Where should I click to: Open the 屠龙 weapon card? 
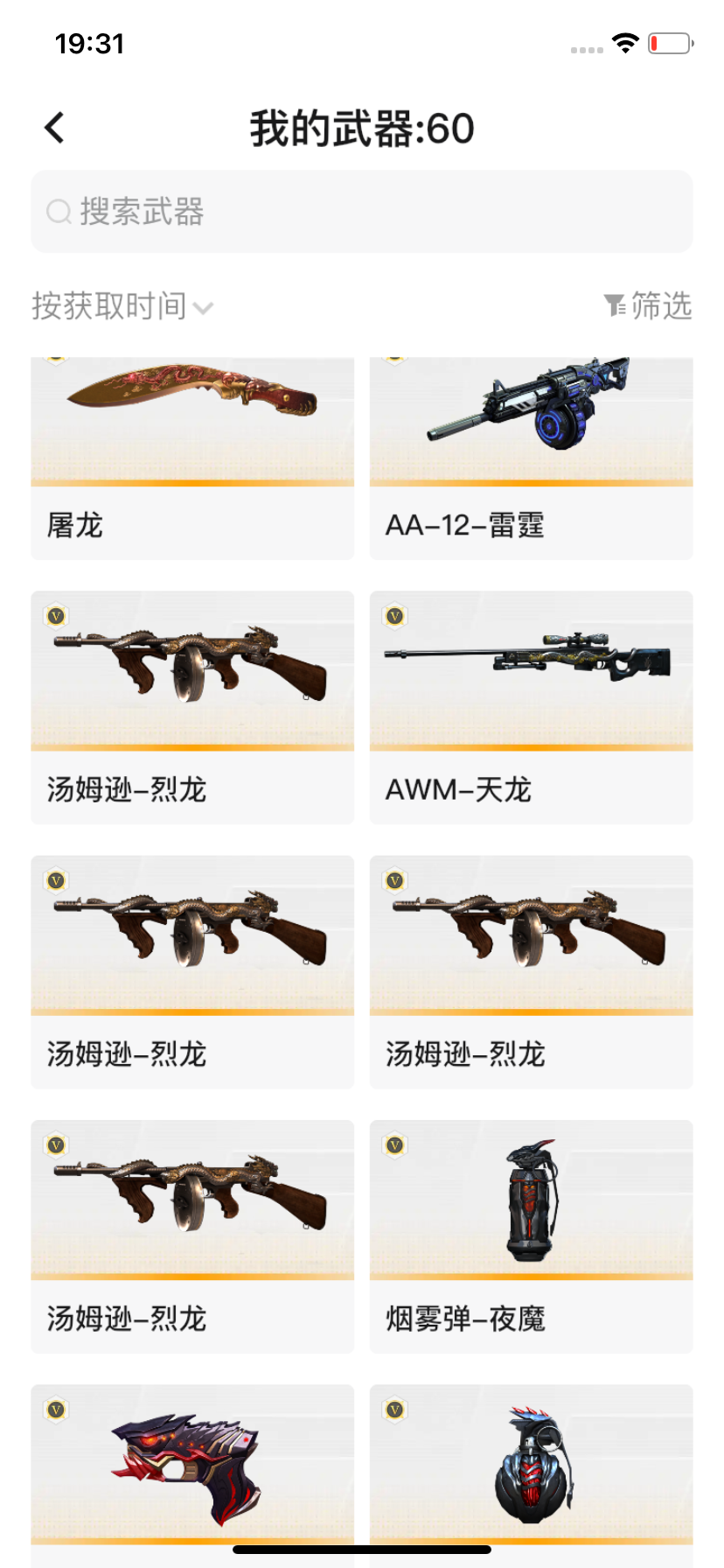click(192, 459)
